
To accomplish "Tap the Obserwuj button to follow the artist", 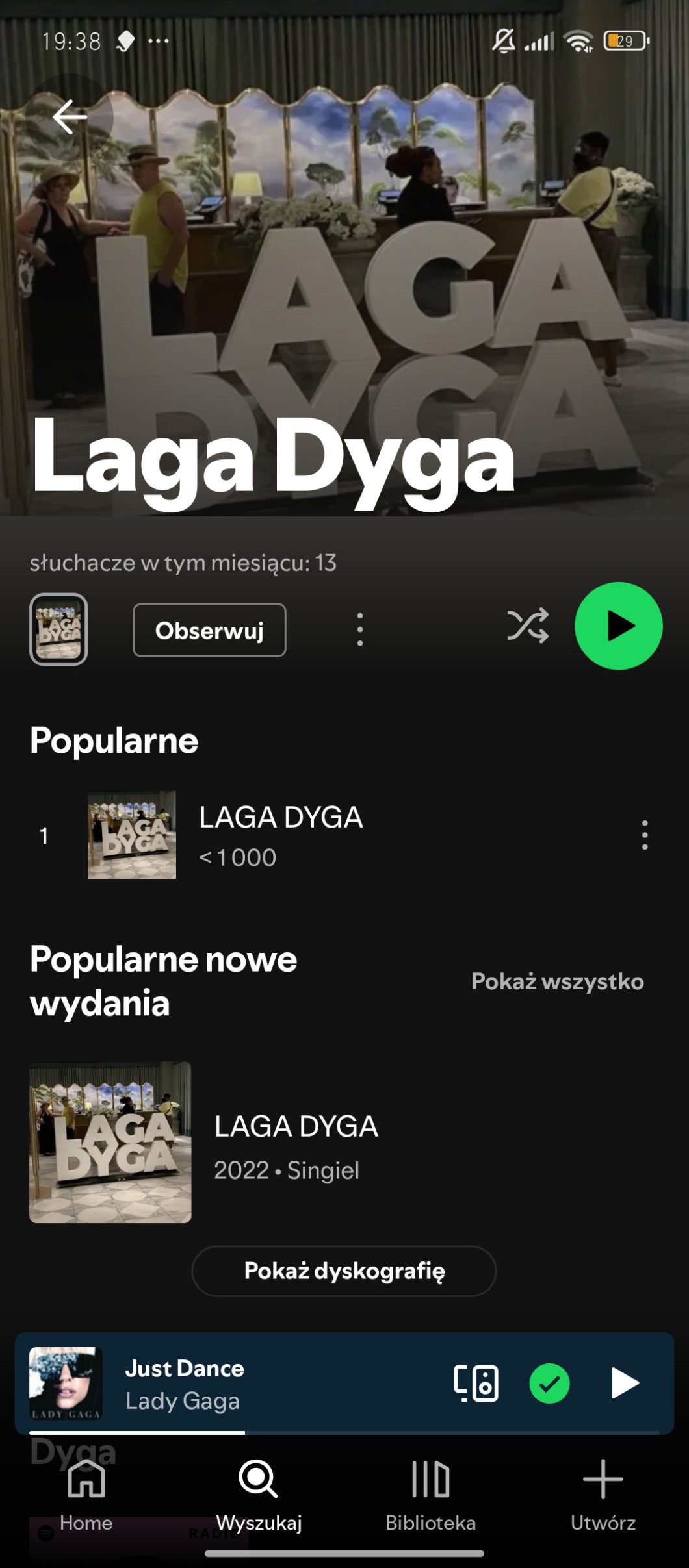I will coord(209,630).
